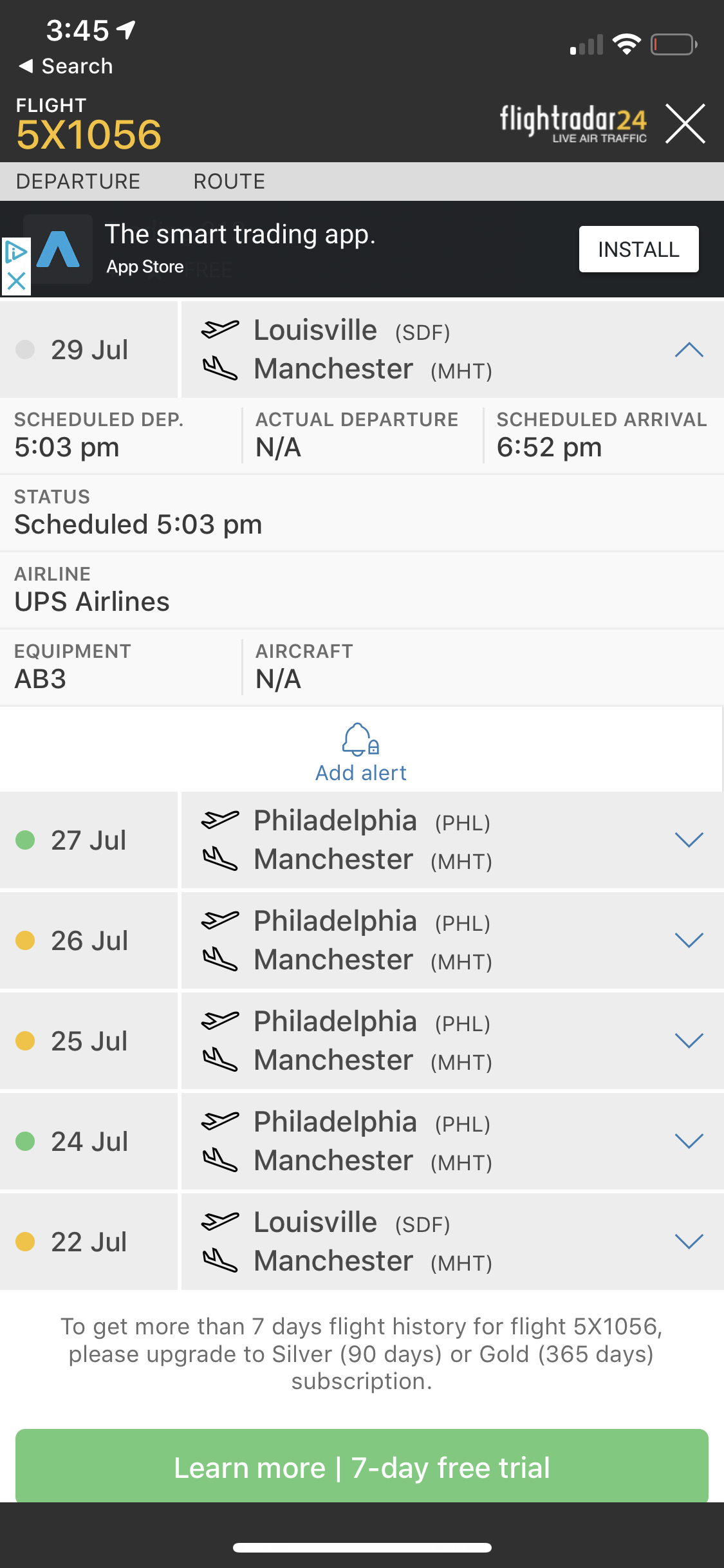The width and height of the screenshot is (724, 1568).
Task: Start the 7-day free trial
Action: pos(362,1467)
